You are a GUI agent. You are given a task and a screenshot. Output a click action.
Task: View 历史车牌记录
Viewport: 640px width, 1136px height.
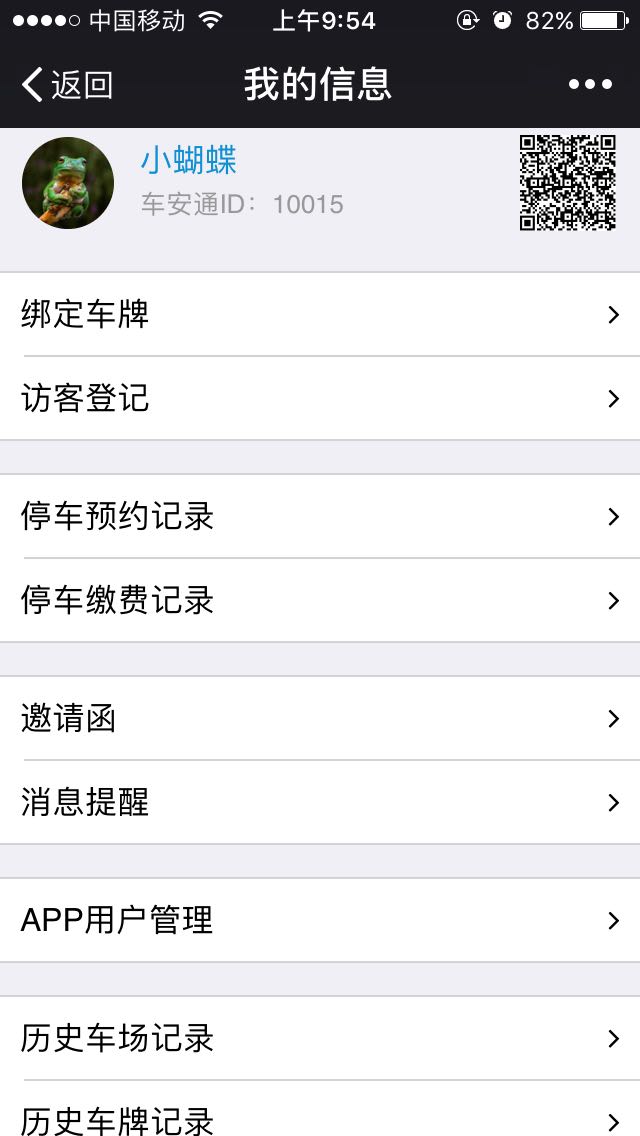pyautogui.click(x=320, y=1108)
